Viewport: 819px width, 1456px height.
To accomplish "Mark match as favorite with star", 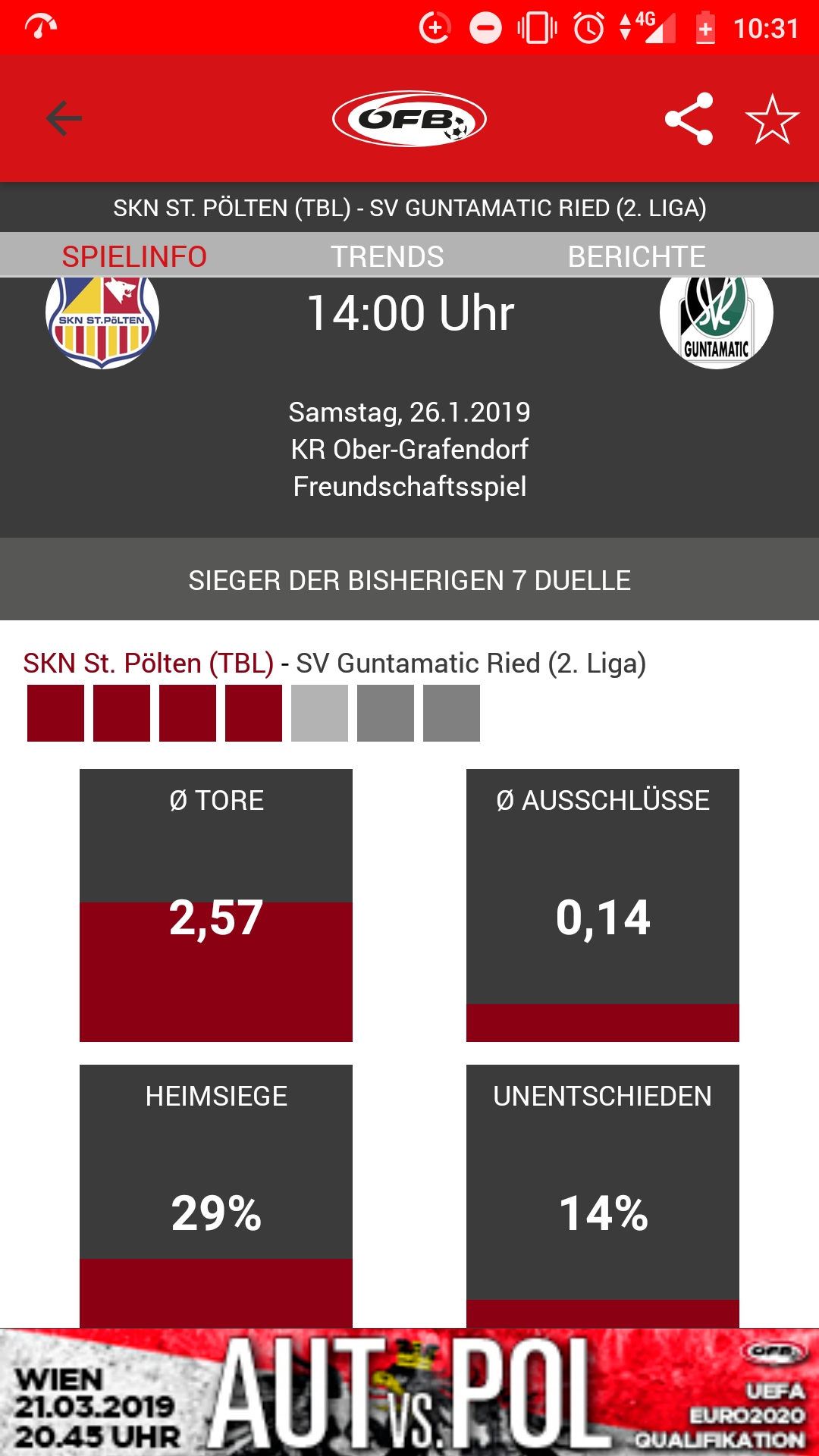I will pos(772,118).
